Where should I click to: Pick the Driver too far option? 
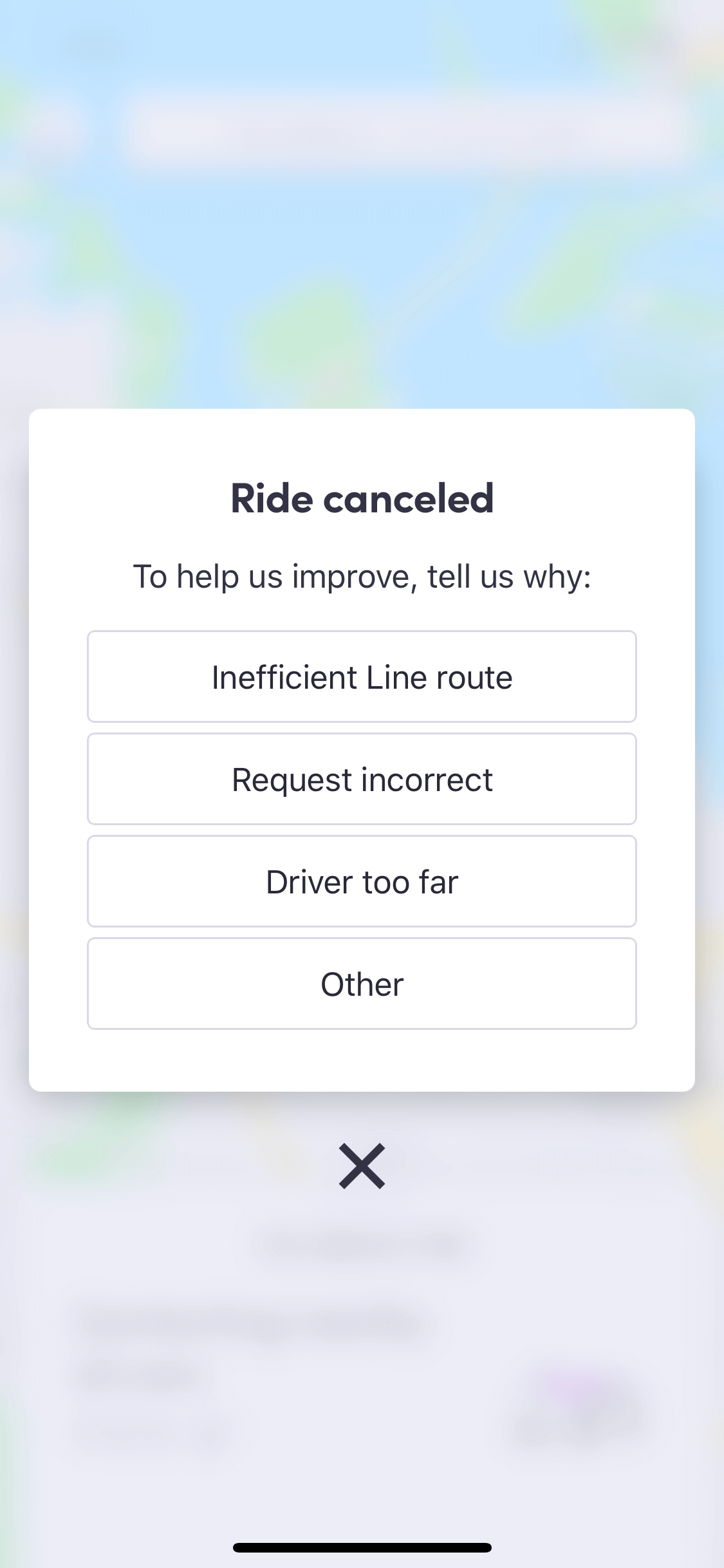coord(362,881)
